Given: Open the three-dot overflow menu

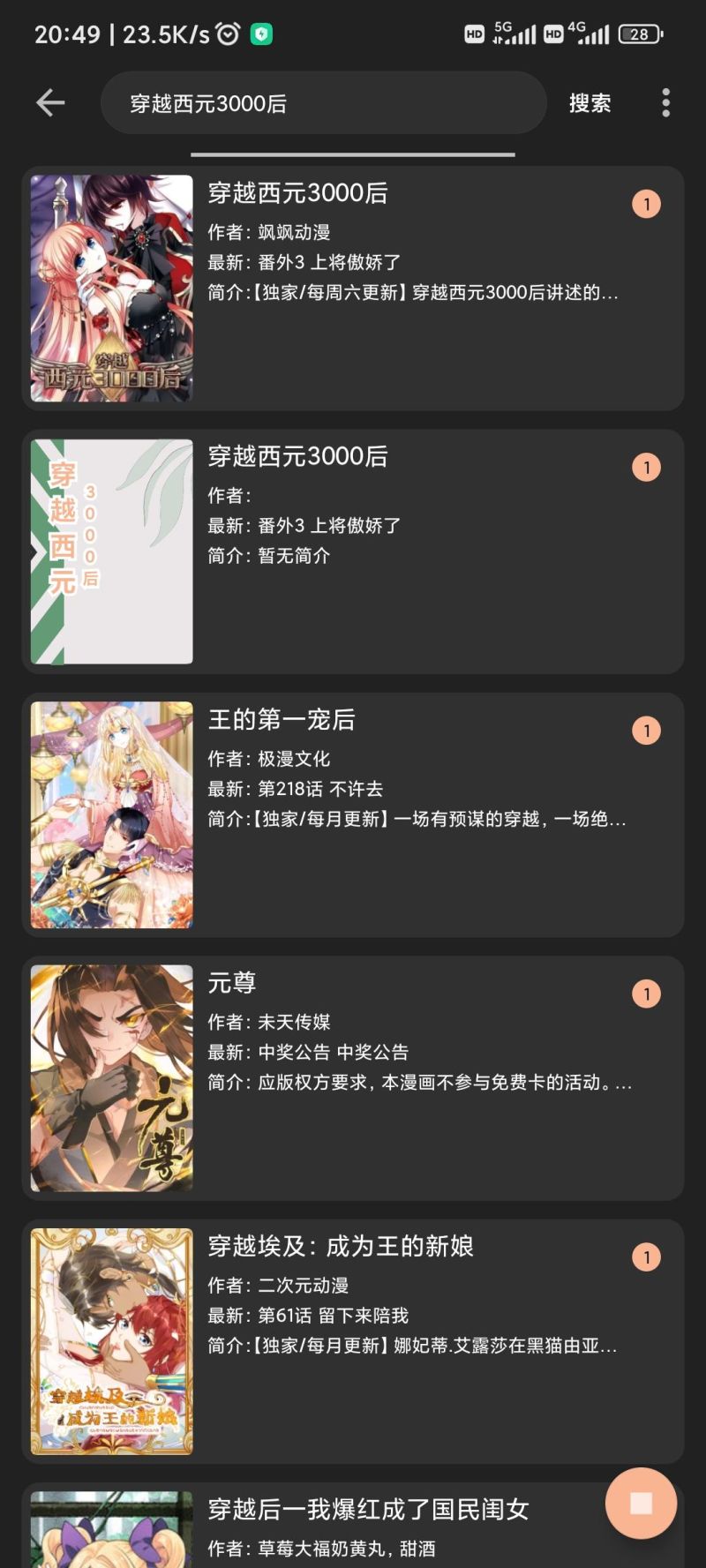Looking at the screenshot, I should pyautogui.click(x=665, y=103).
